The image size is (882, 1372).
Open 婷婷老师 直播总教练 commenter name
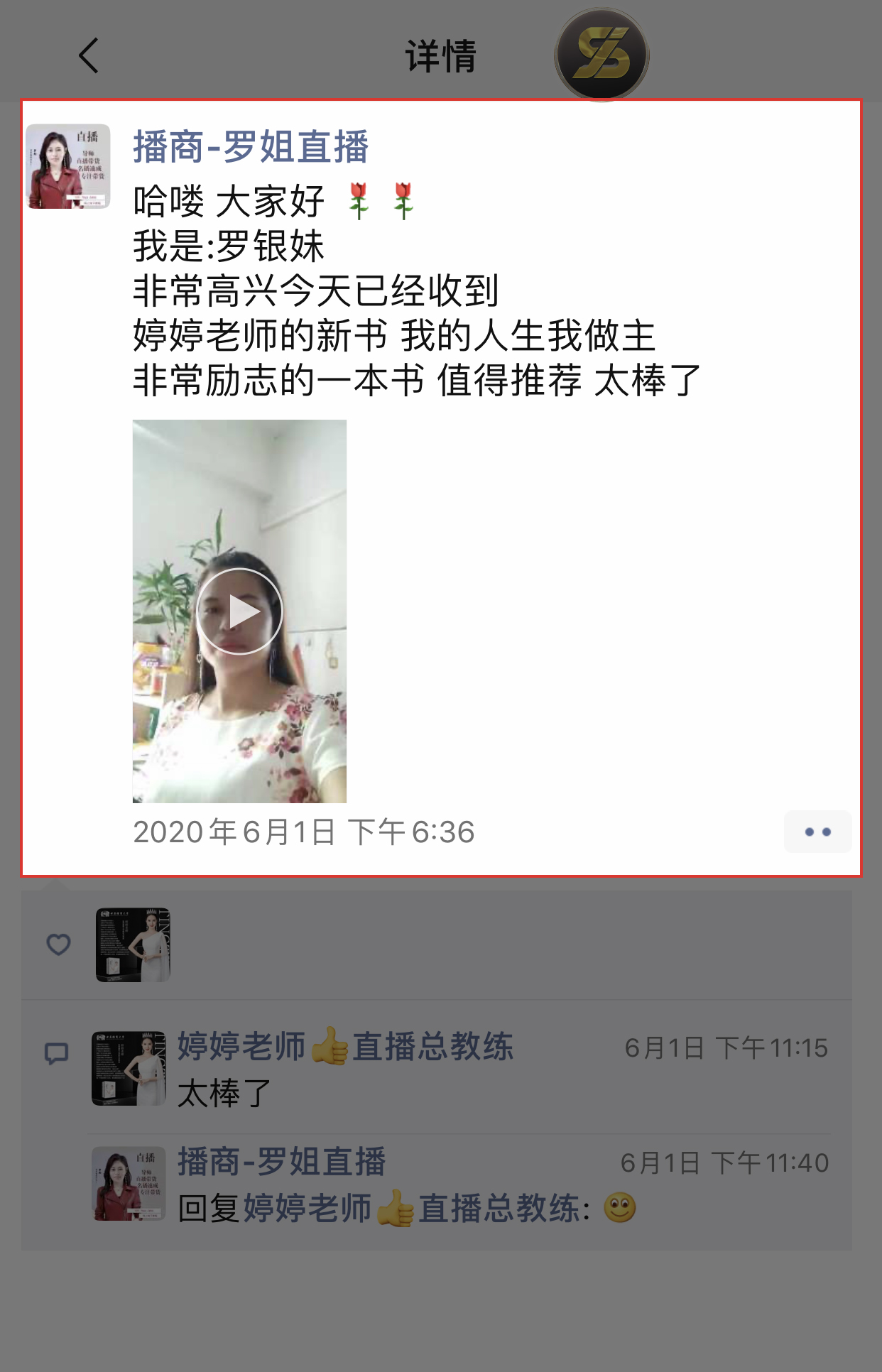pos(345,1047)
